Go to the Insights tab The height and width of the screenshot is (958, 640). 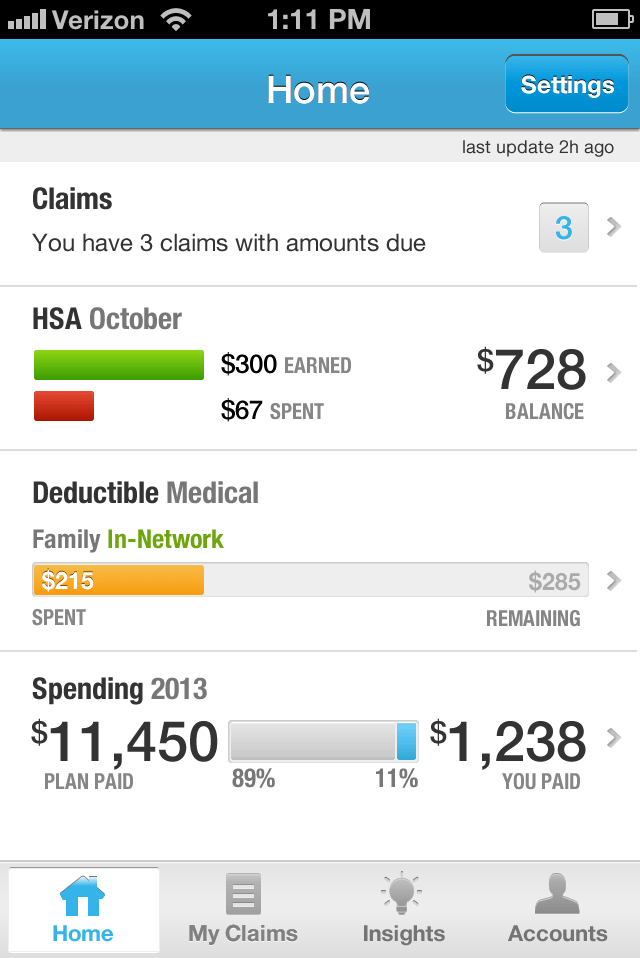[403, 910]
